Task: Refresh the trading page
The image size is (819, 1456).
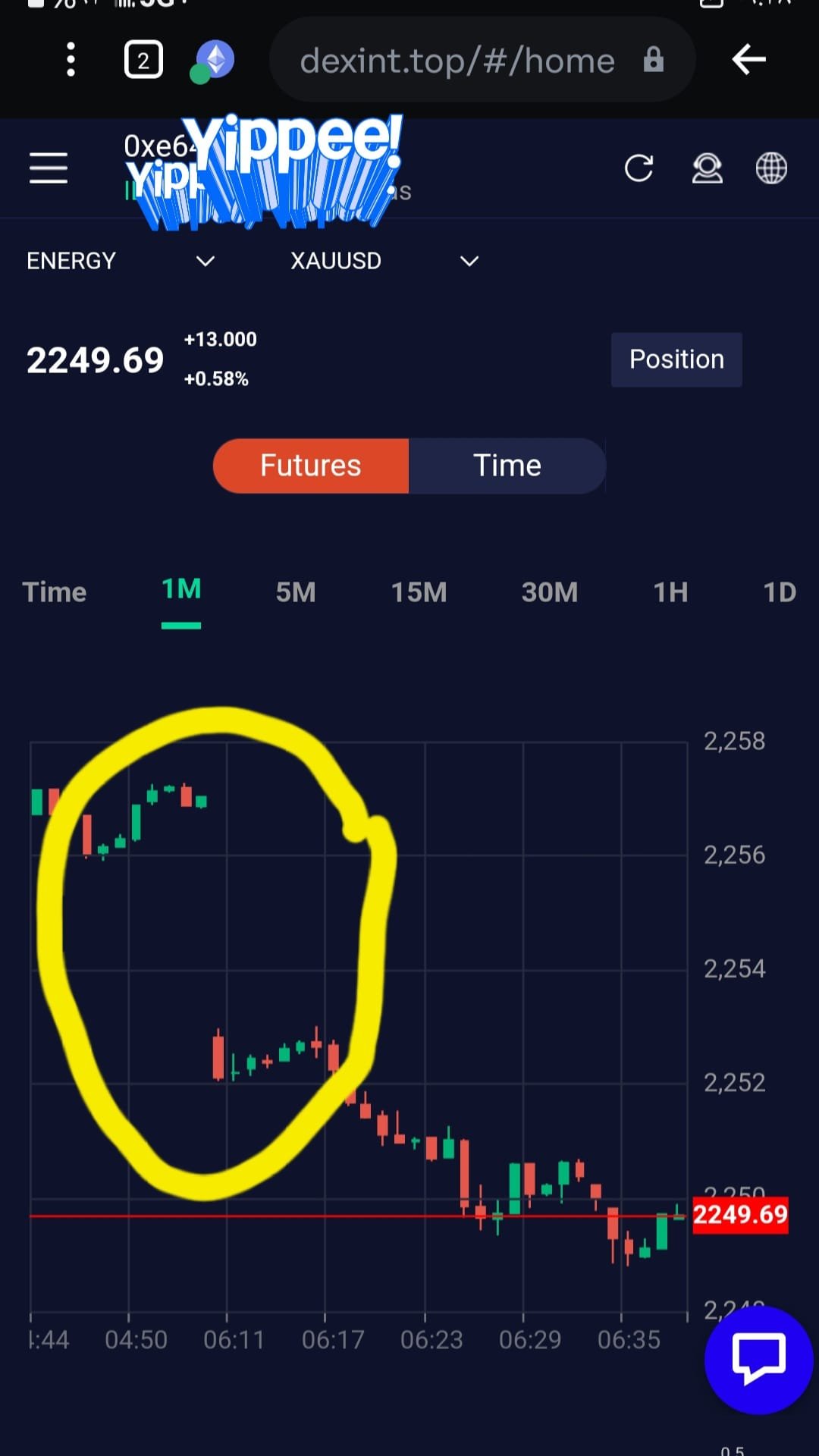Action: point(639,168)
